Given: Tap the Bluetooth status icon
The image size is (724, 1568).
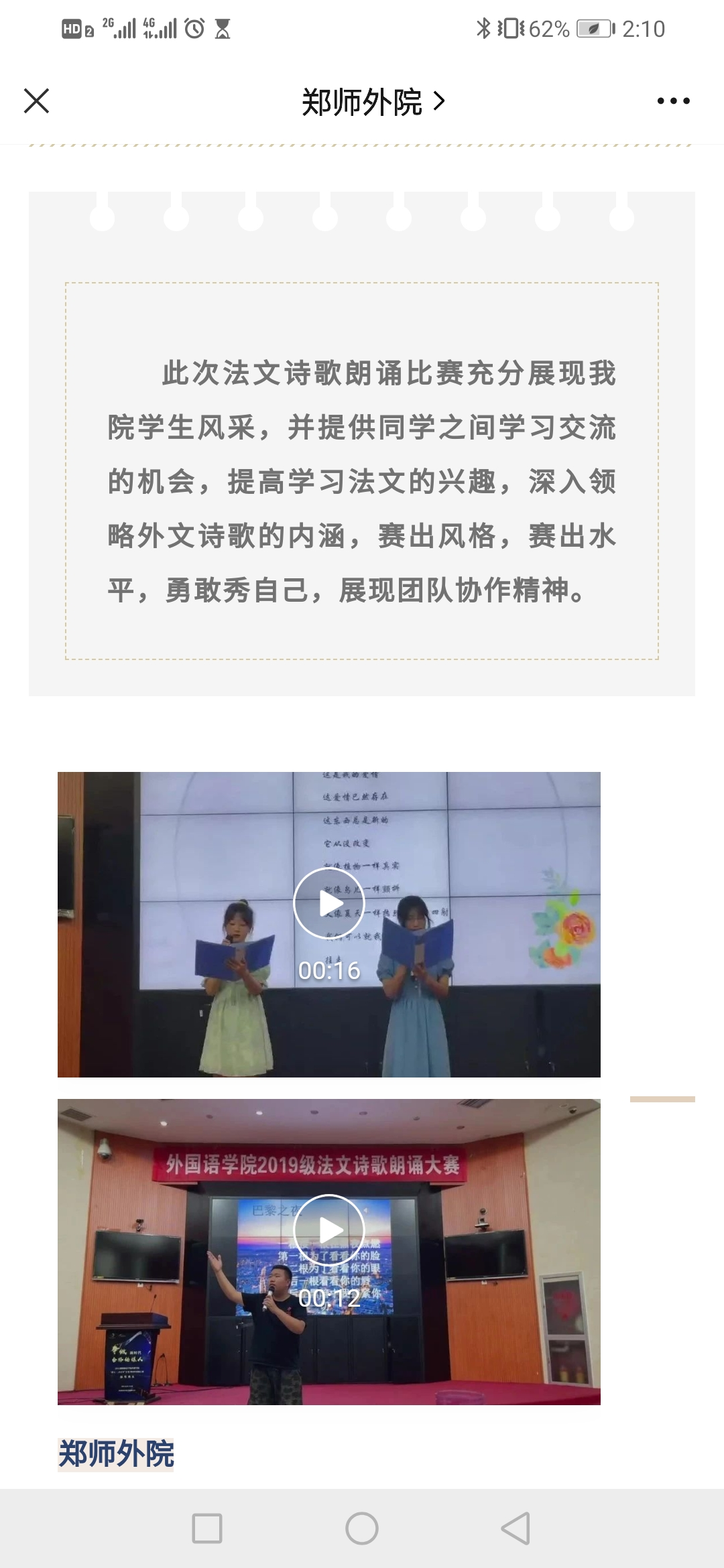Looking at the screenshot, I should pos(482,28).
